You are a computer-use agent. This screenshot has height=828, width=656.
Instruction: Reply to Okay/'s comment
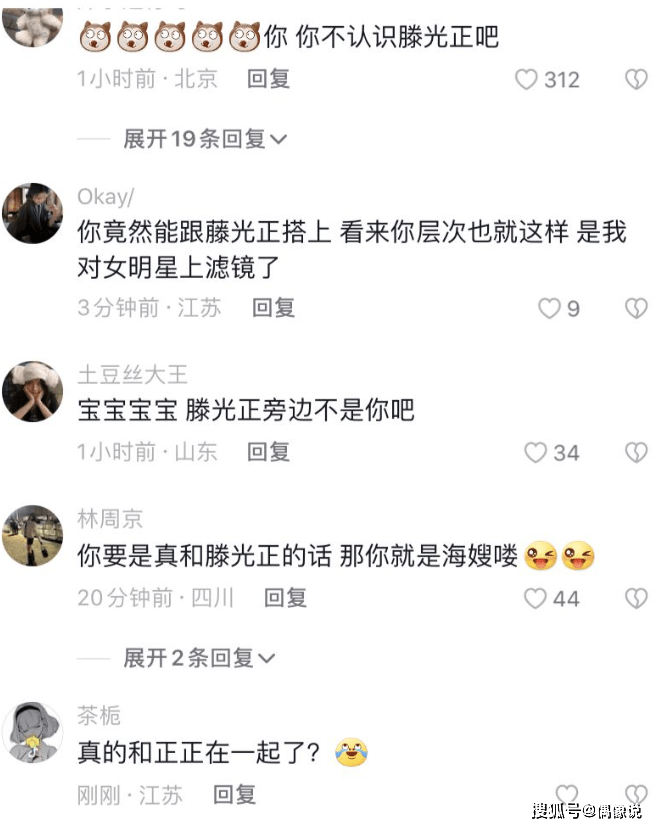click(273, 308)
